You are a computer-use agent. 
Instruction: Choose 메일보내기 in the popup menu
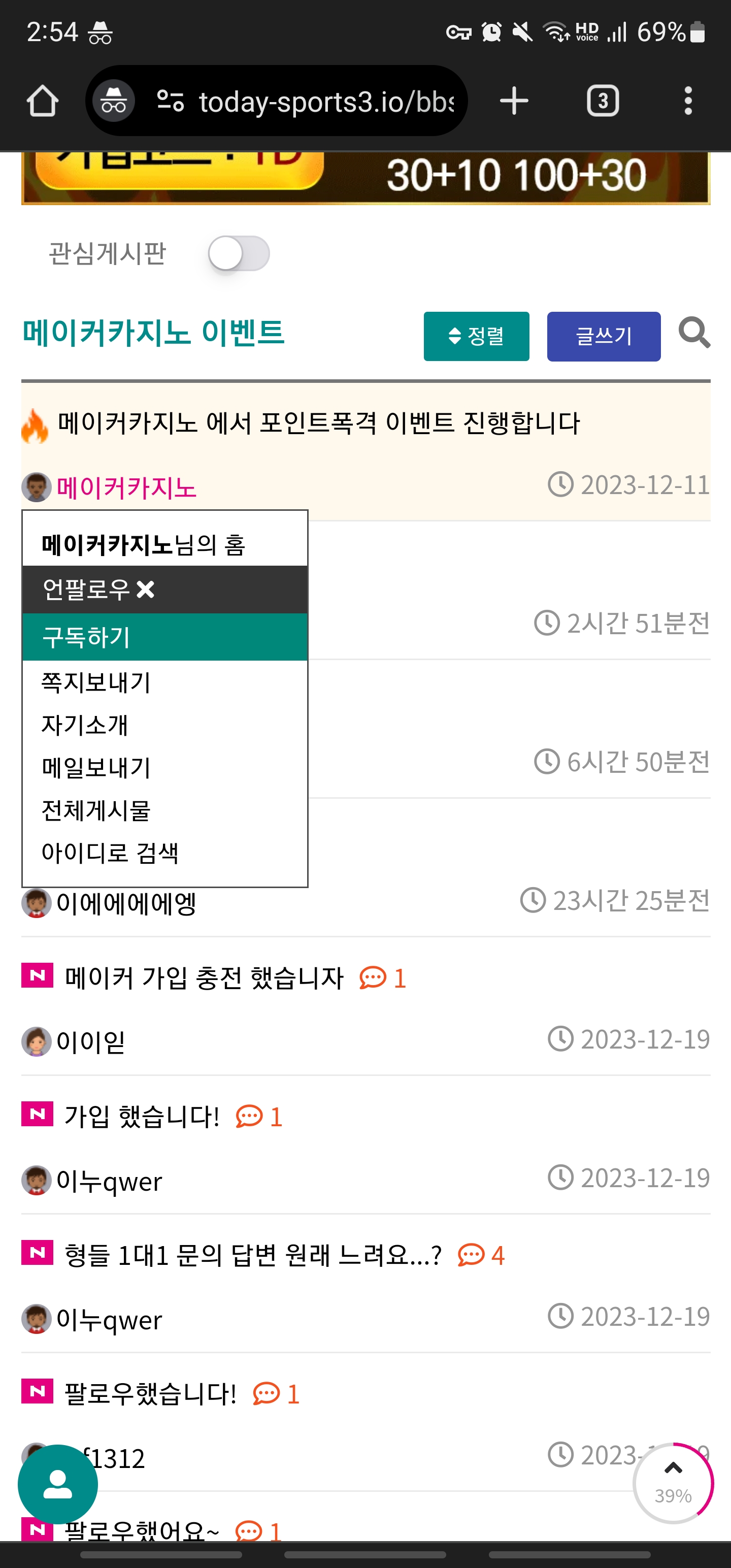coord(96,767)
